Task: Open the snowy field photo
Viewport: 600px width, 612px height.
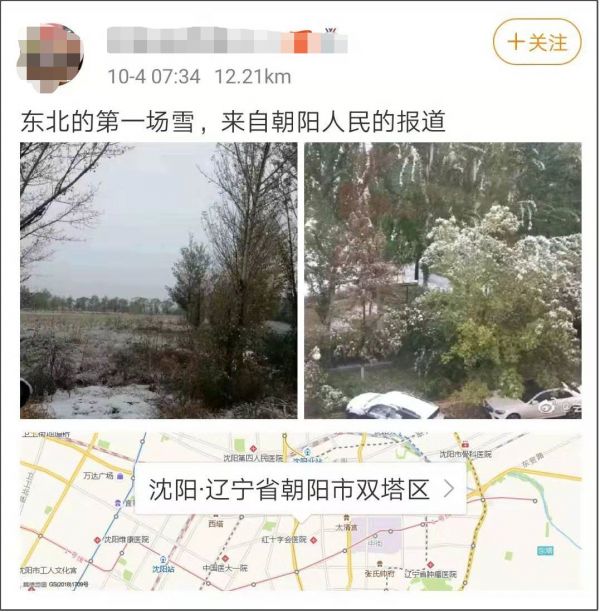Action: [158, 280]
